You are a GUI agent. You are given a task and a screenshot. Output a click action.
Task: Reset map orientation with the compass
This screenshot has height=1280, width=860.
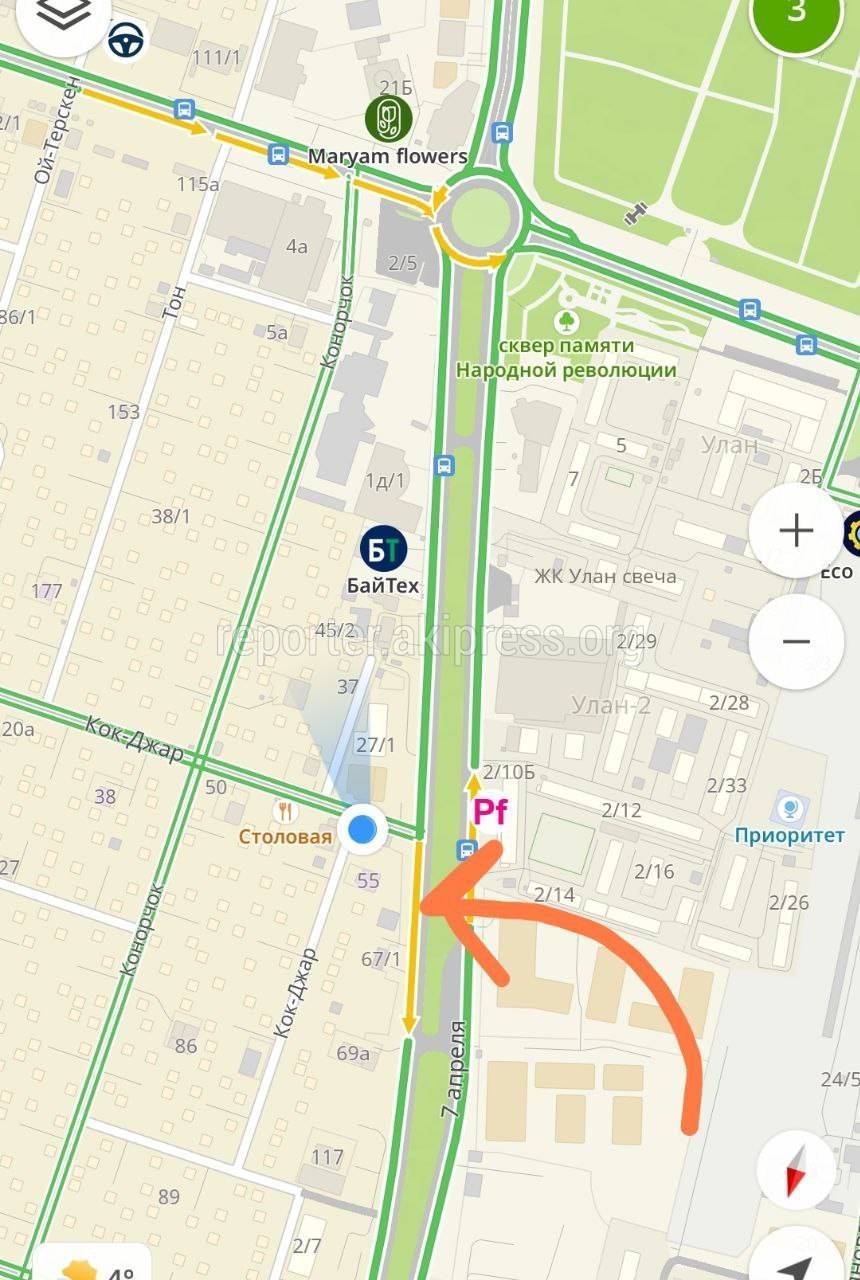click(x=796, y=1171)
